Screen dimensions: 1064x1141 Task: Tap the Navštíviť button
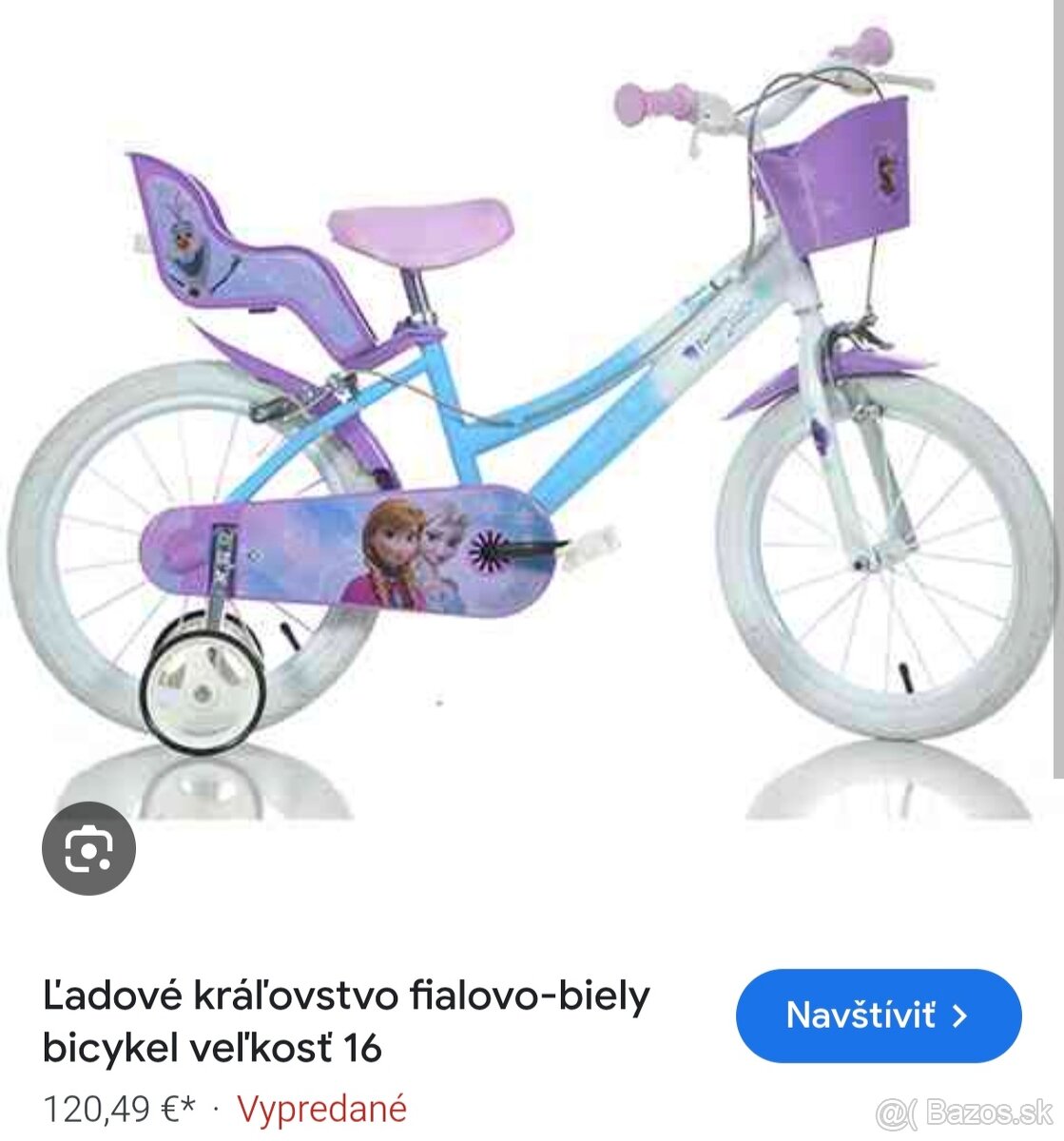878,1015
